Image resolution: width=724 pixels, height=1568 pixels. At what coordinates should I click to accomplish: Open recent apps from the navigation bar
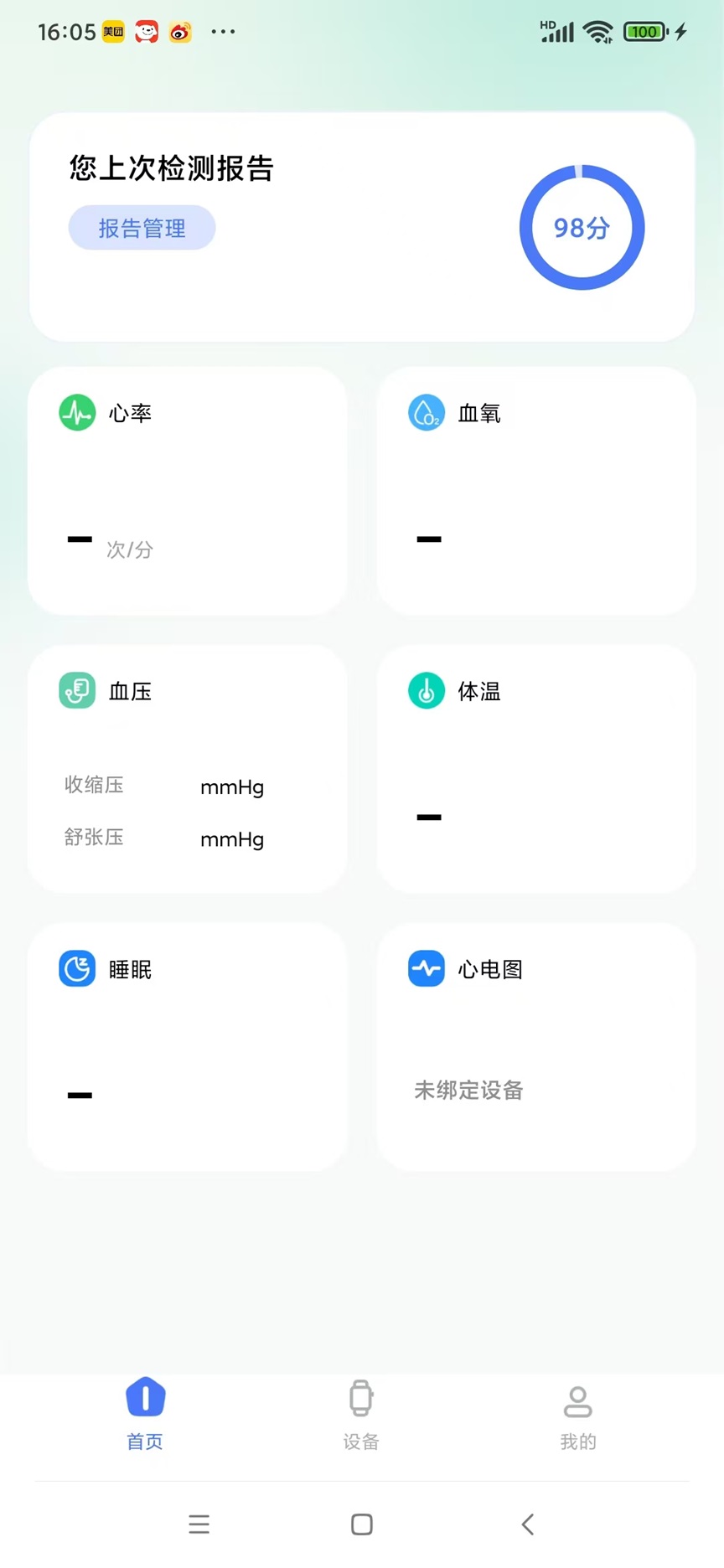click(199, 1524)
